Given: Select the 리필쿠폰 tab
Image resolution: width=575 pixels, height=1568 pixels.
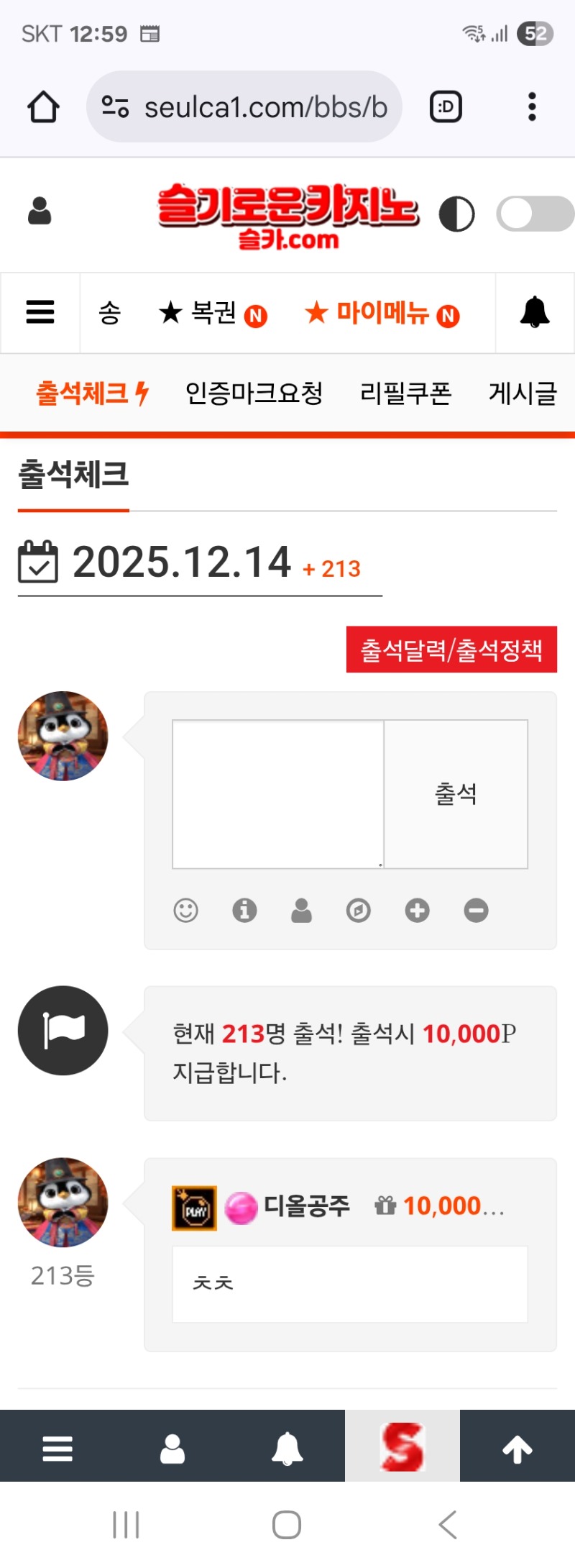Looking at the screenshot, I should (x=406, y=394).
